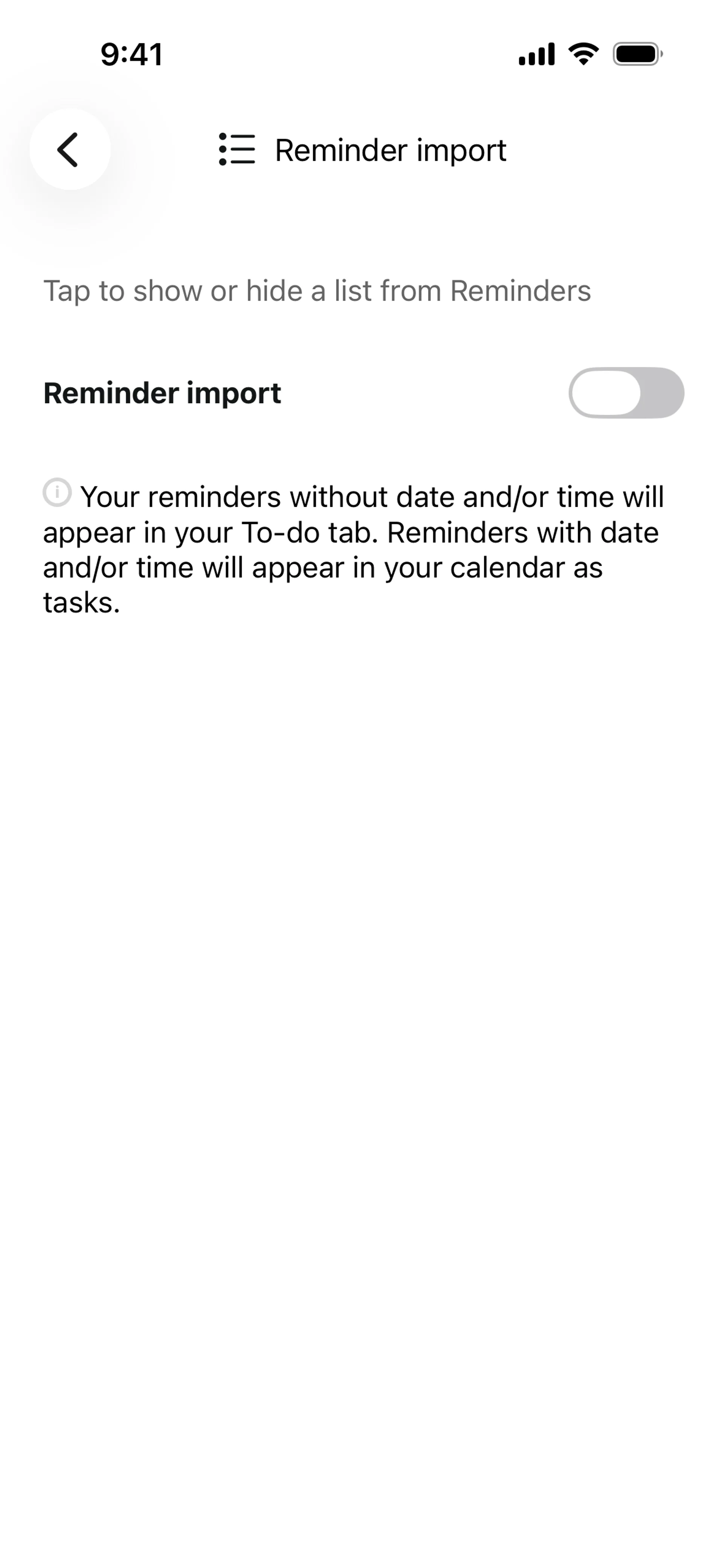Go back using the back arrow
723x1568 pixels.
click(x=69, y=150)
